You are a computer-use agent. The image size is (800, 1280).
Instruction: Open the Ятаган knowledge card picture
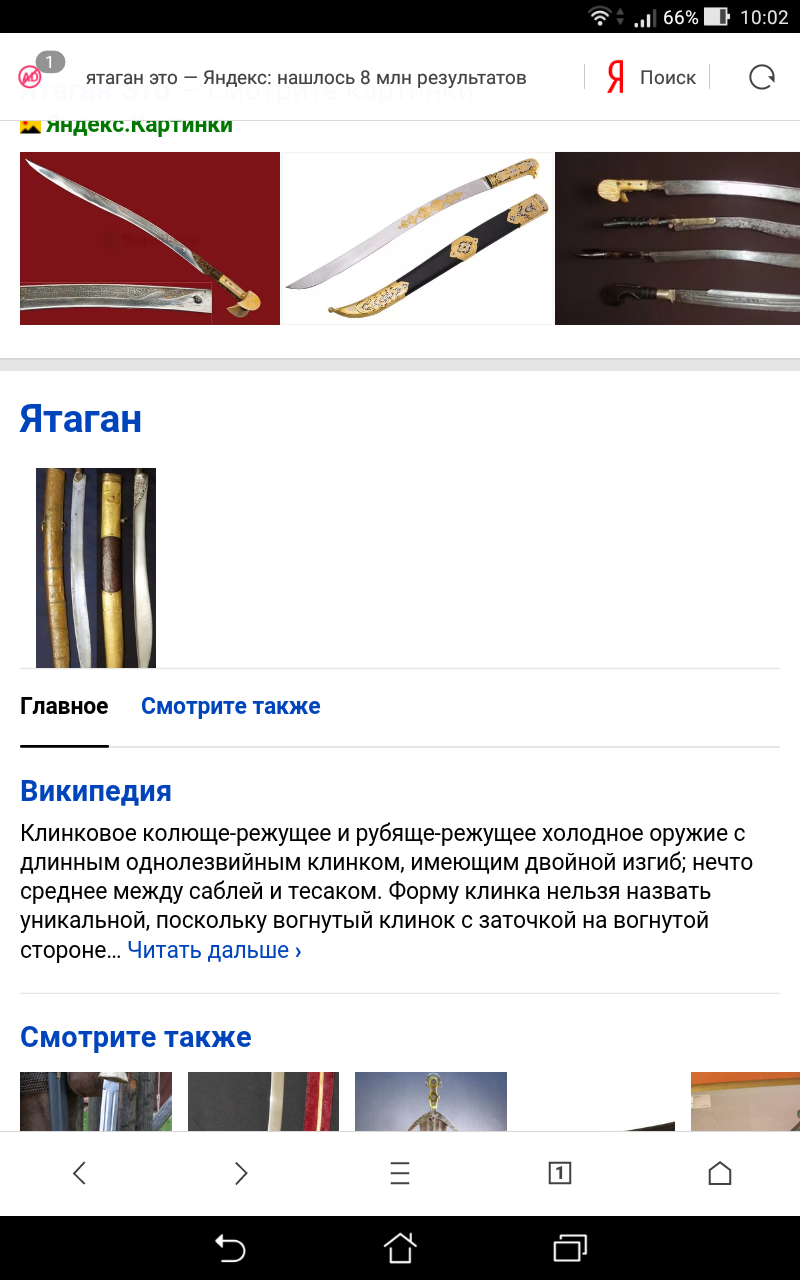(96, 567)
